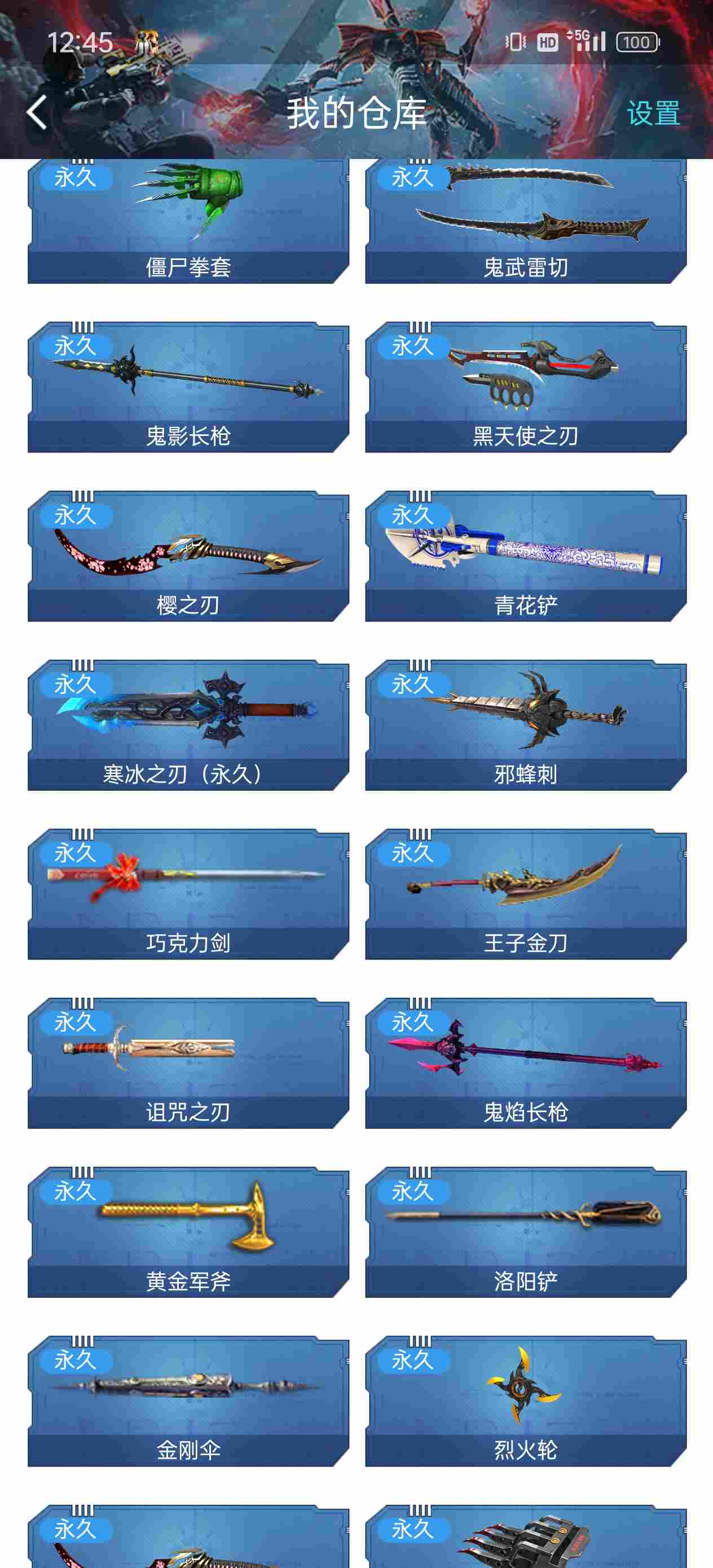Select the 鬼武雷切 weapon card
Image resolution: width=713 pixels, height=1568 pixels.
526,222
